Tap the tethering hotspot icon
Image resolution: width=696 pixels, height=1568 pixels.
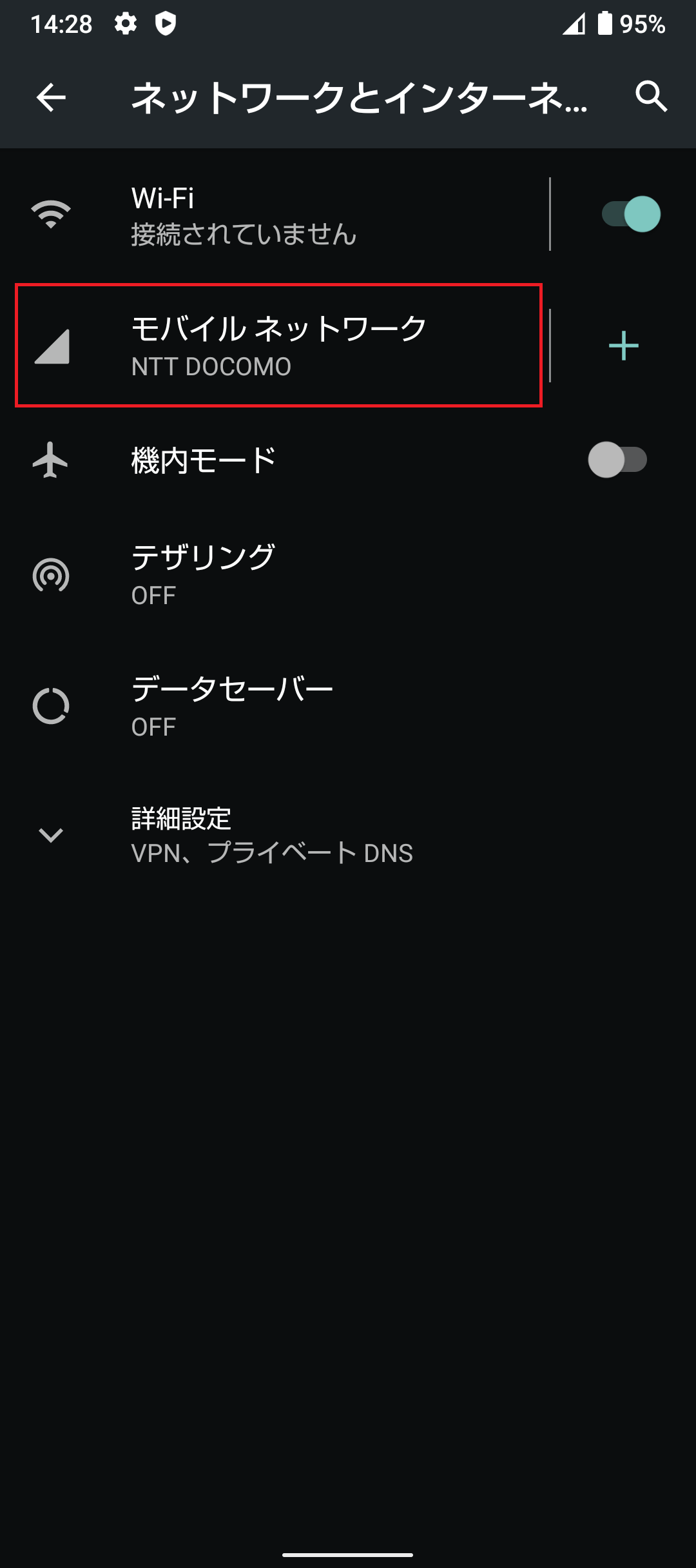52,574
